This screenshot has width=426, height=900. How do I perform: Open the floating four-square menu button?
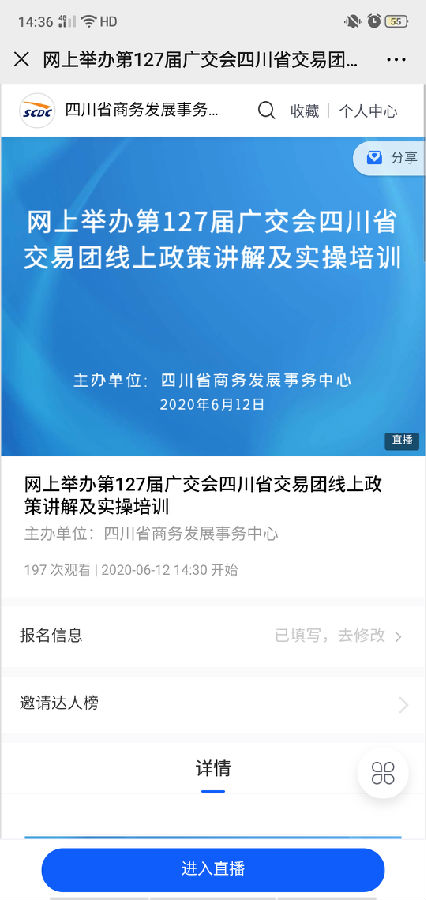pyautogui.click(x=383, y=773)
